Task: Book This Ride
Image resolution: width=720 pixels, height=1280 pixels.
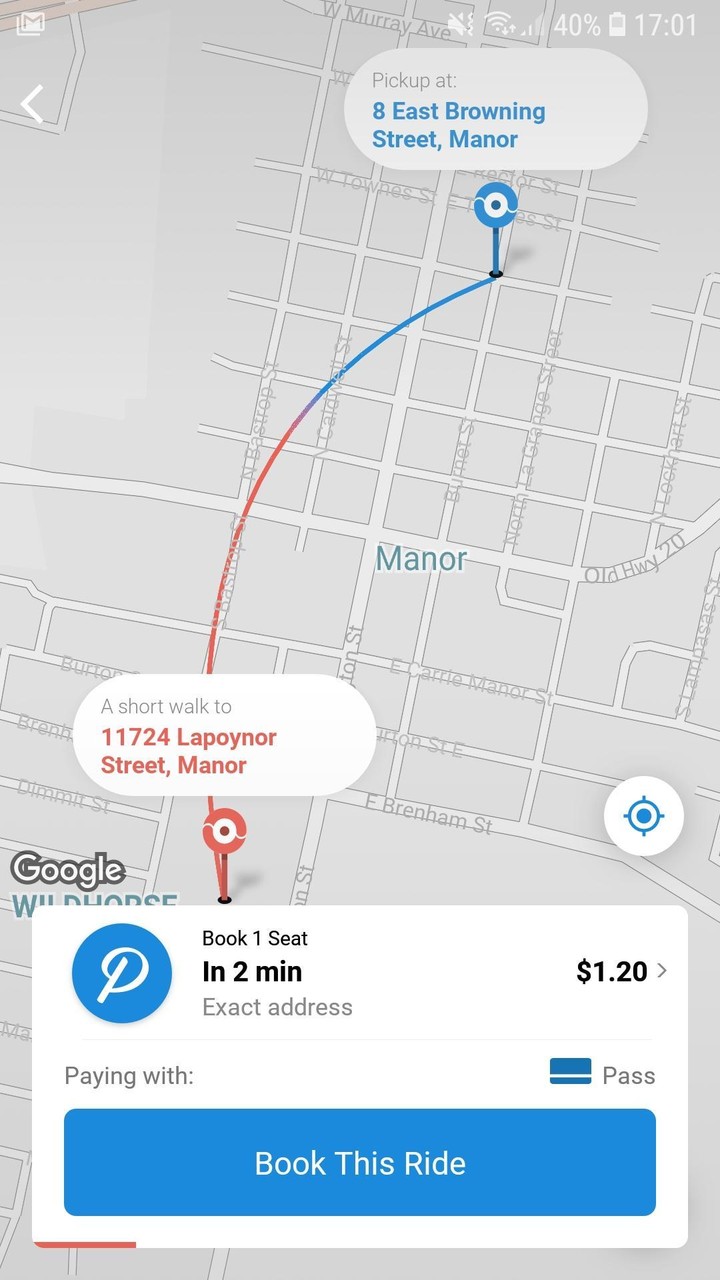Action: point(360,1163)
